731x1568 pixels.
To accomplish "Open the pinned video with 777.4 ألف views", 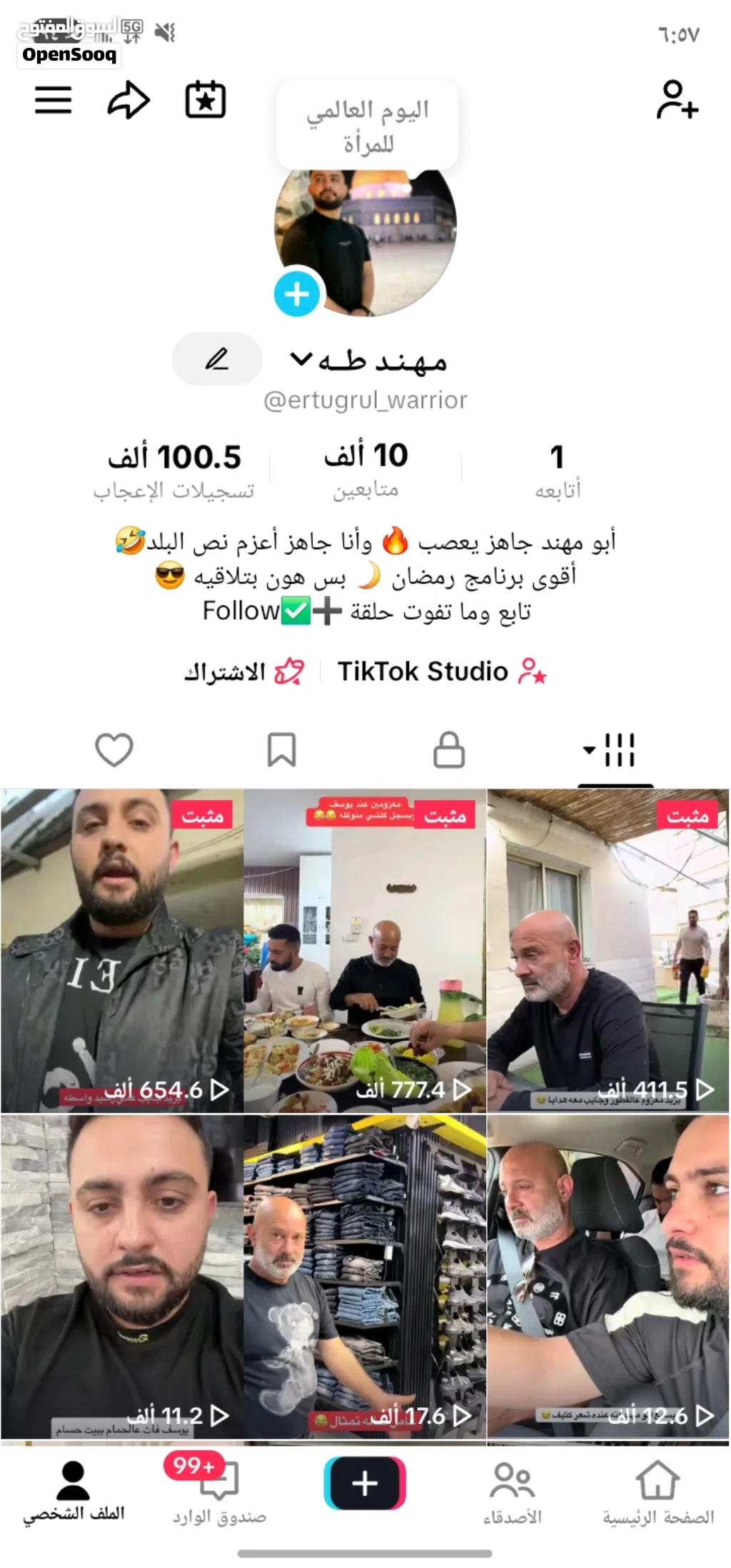I will pos(365,950).
